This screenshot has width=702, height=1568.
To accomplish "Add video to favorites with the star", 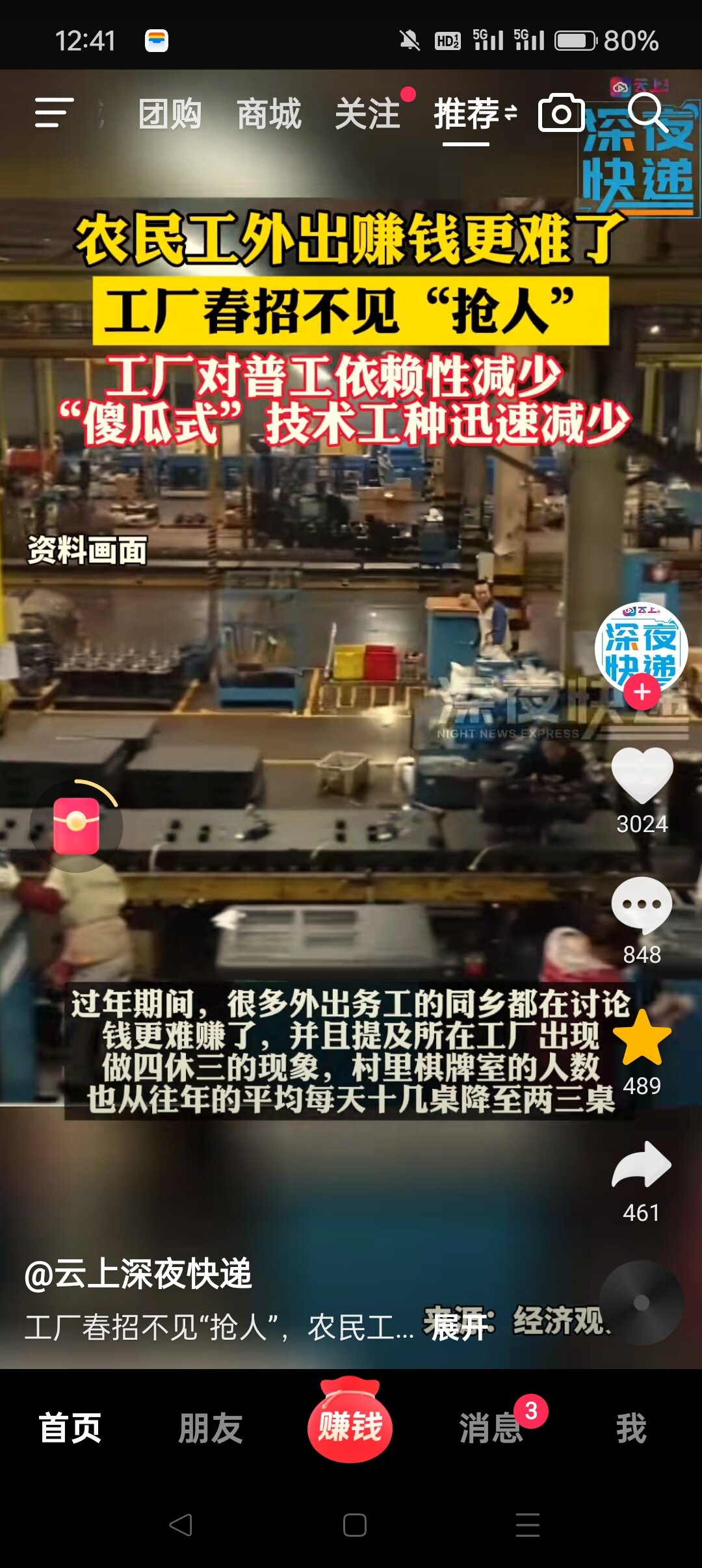I will pos(642,1038).
